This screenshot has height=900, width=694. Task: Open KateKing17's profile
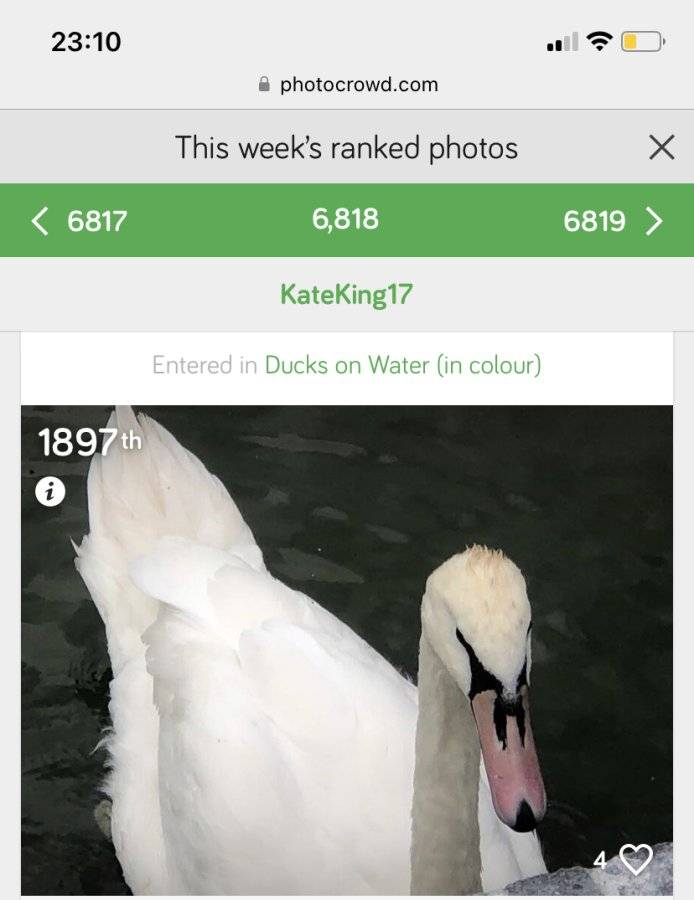point(346,294)
